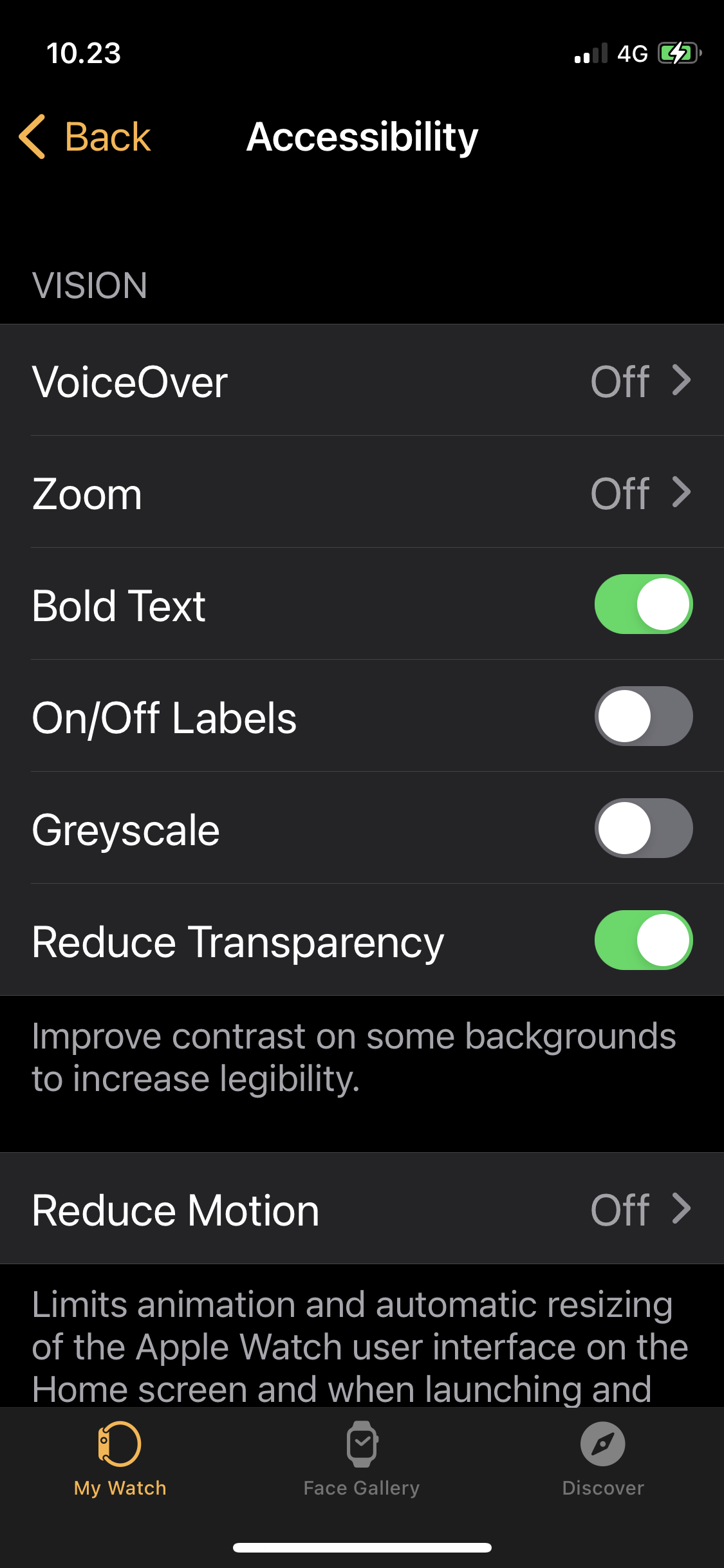The height and width of the screenshot is (1568, 724).
Task: Turn off Bold Text
Action: point(643,604)
